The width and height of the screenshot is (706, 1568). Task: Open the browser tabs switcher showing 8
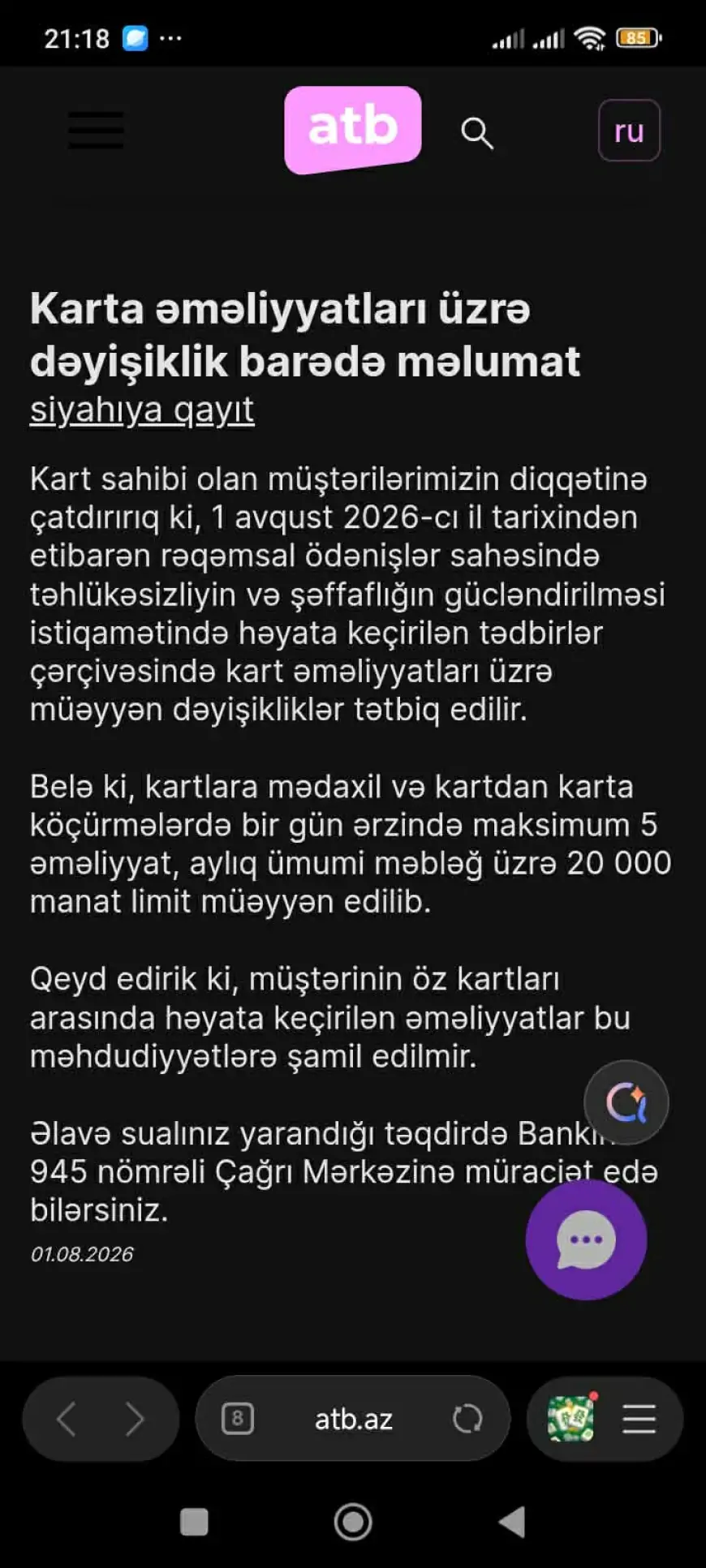click(x=238, y=1419)
